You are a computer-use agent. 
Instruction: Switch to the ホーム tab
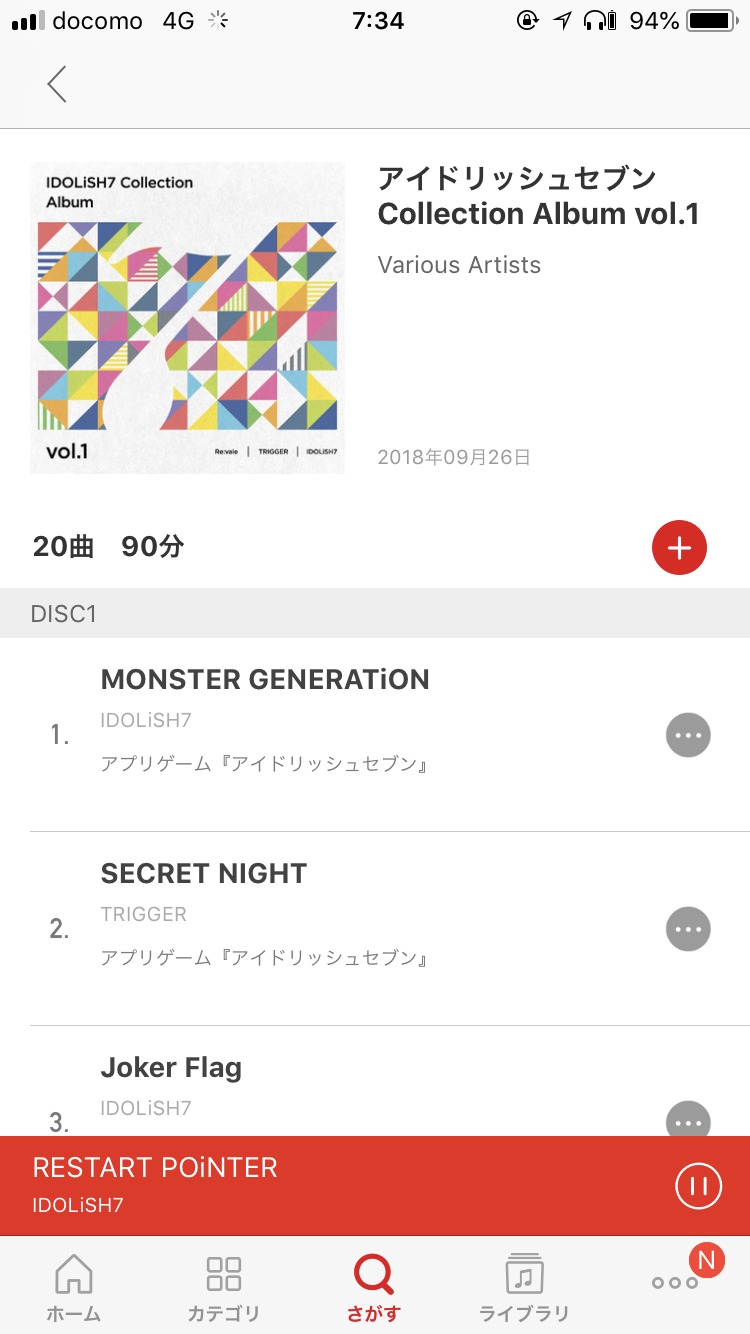click(74, 1288)
